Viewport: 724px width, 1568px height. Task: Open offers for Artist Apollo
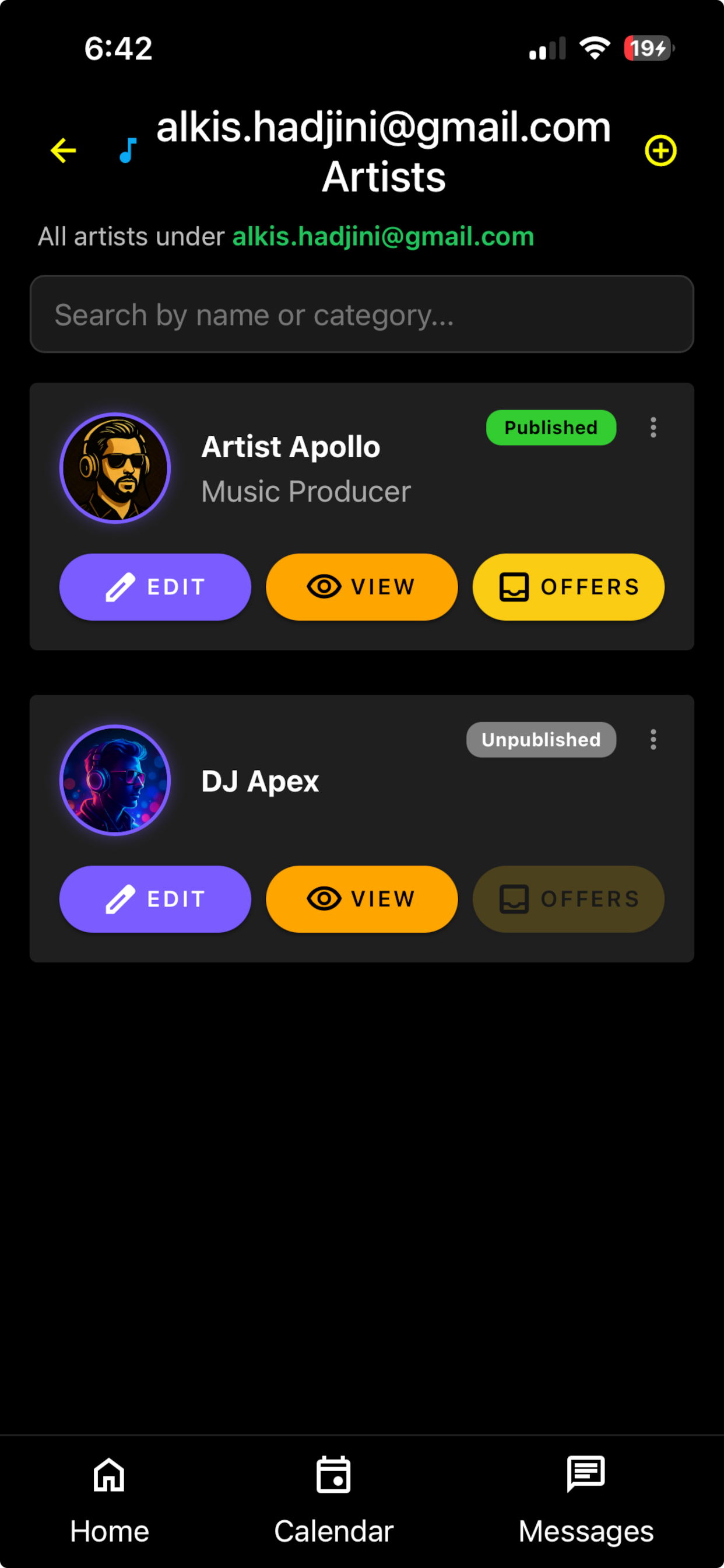point(568,587)
